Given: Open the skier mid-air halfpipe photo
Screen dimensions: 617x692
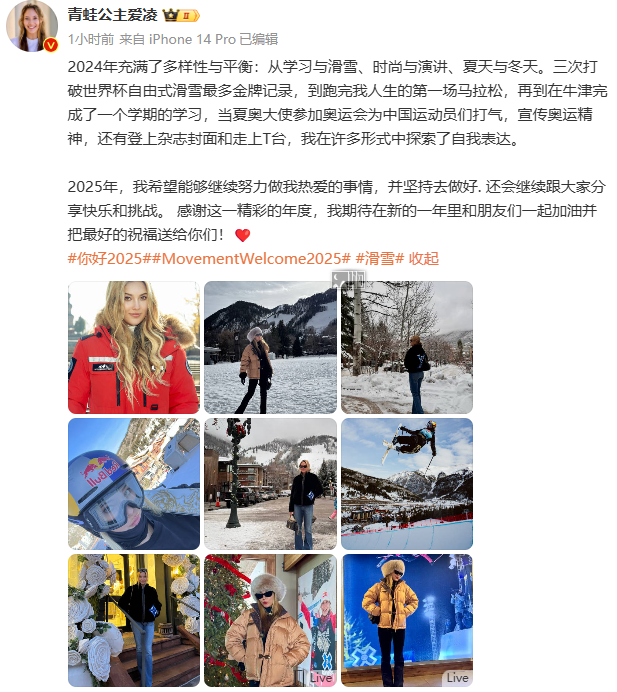Looking at the screenshot, I should pyautogui.click(x=407, y=484).
